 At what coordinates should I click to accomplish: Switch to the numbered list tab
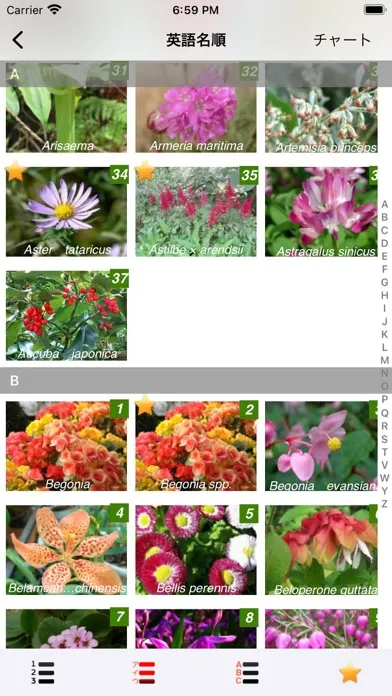(43, 672)
